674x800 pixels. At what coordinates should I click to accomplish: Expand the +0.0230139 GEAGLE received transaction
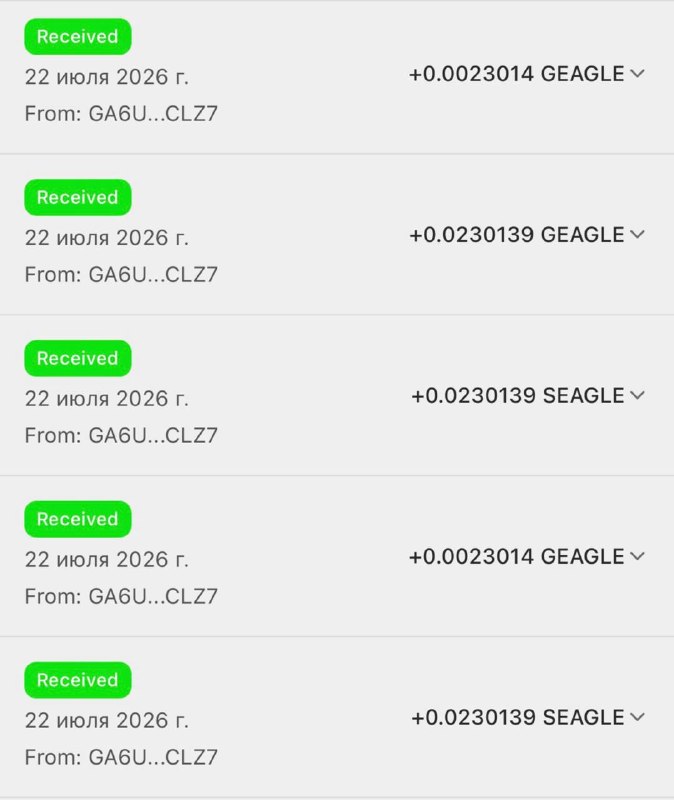(x=637, y=234)
